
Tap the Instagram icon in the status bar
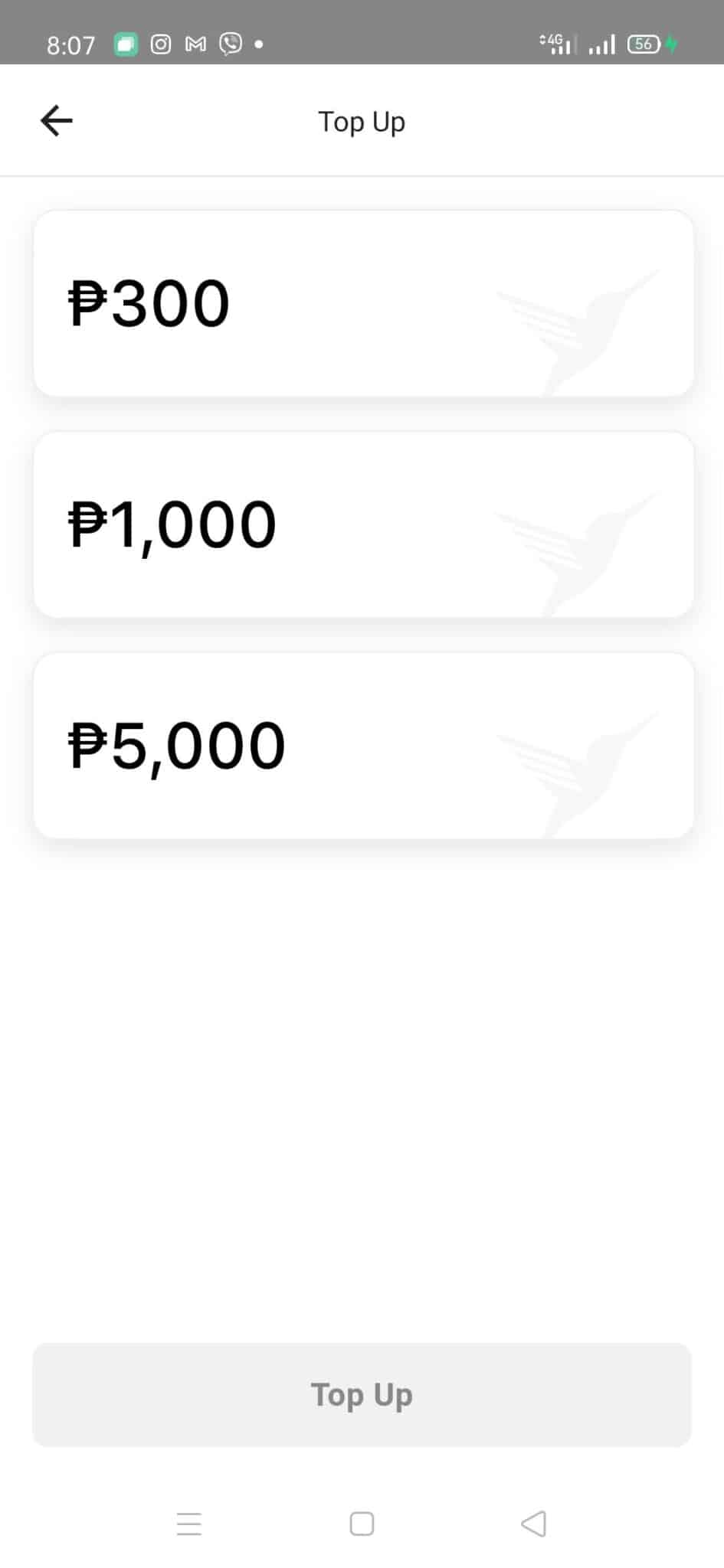(x=161, y=44)
